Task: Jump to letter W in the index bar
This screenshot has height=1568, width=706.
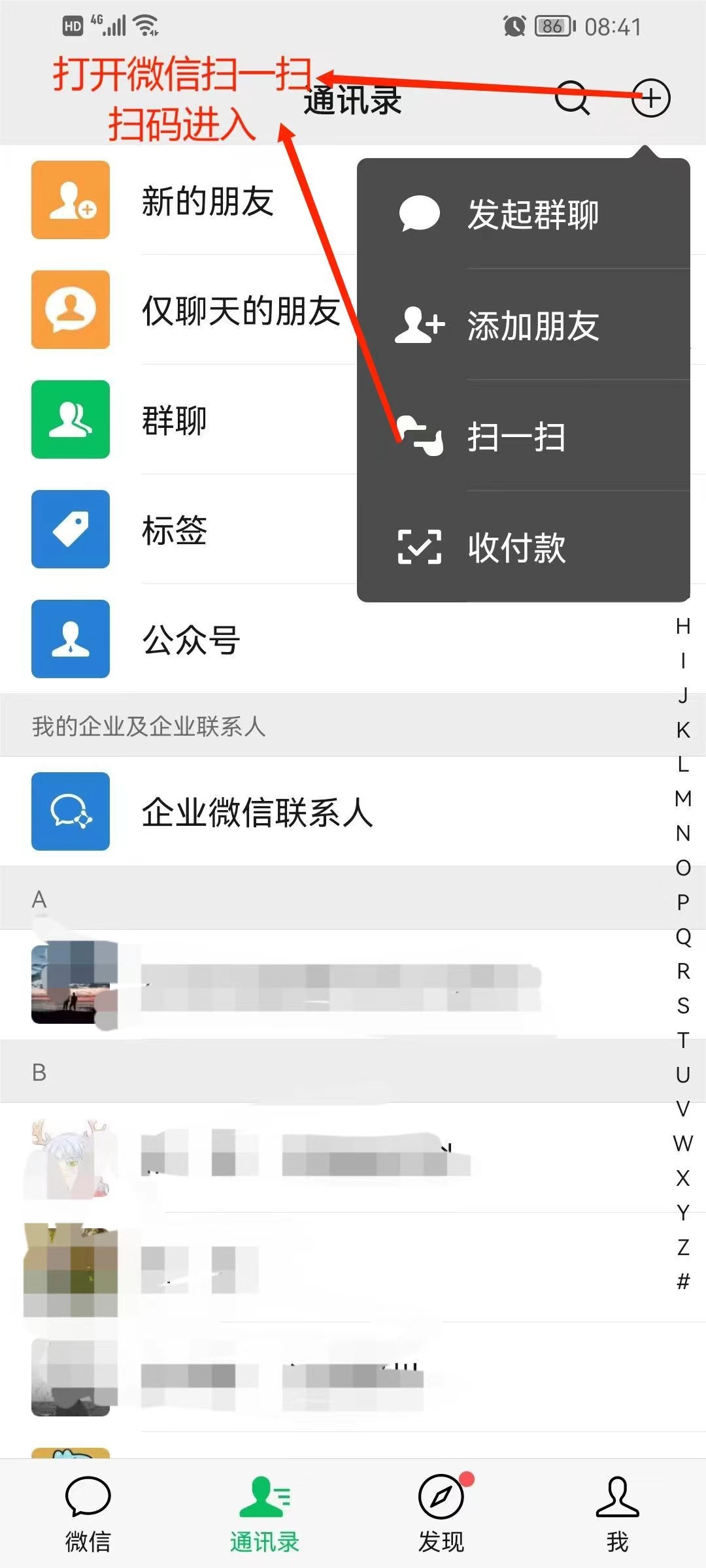Action: point(683,1143)
